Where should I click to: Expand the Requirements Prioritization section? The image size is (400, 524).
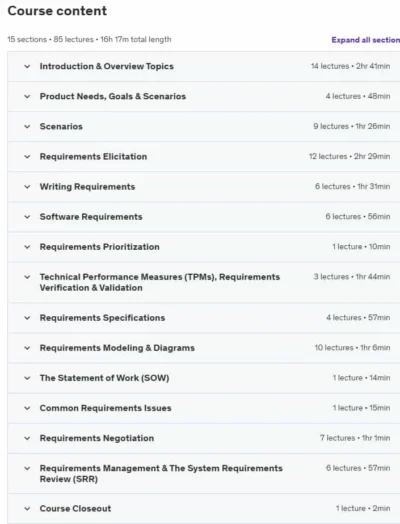point(204,247)
